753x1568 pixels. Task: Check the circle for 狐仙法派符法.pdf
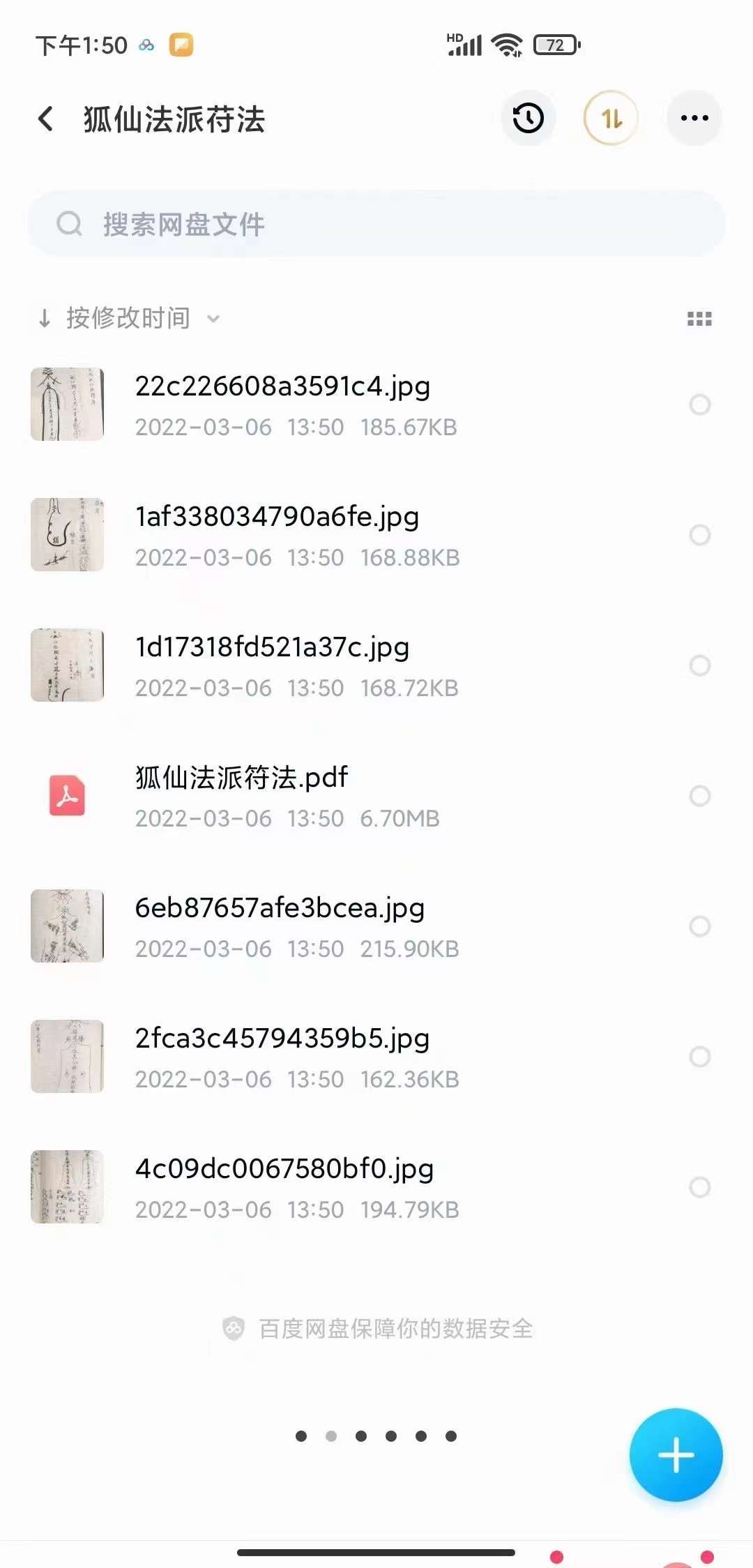[701, 795]
